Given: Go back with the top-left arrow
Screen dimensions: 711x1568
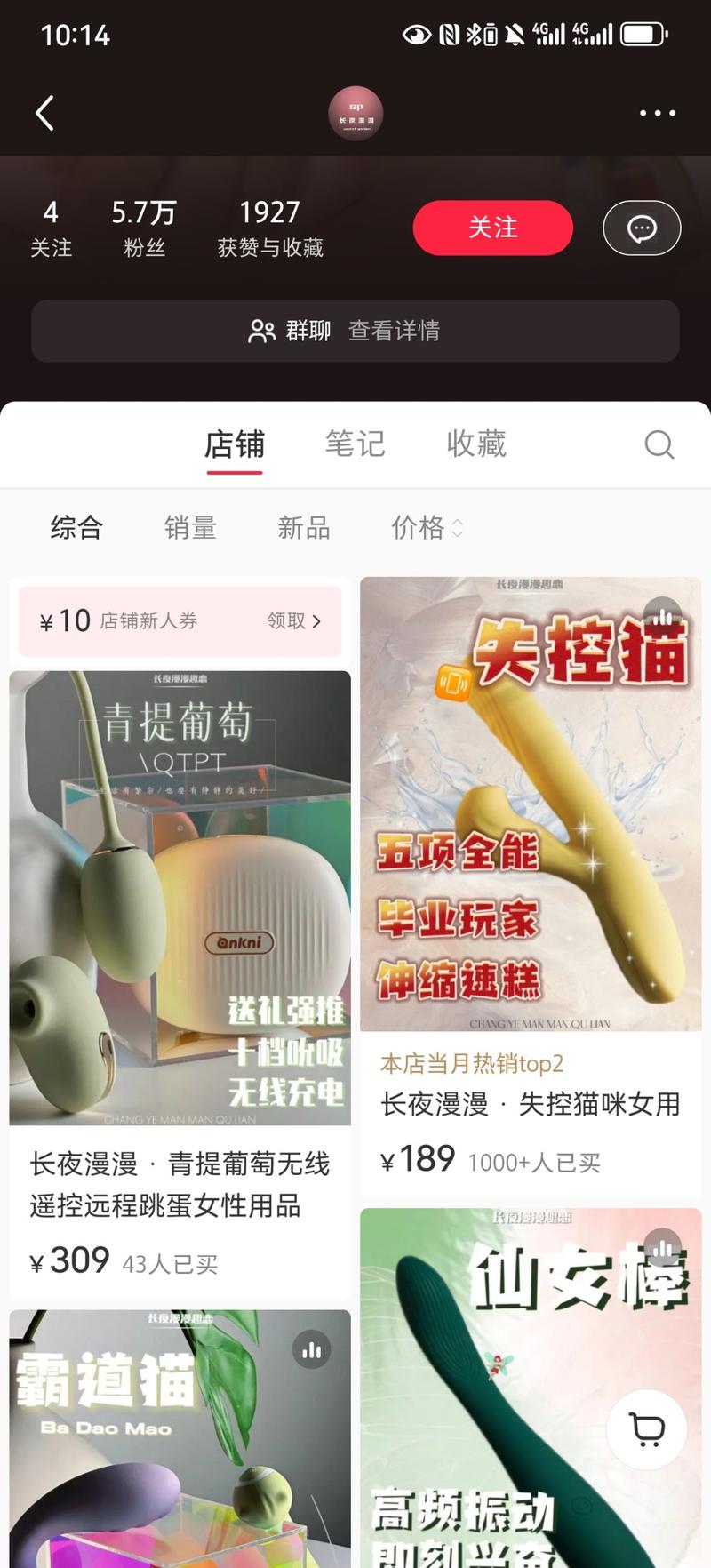Looking at the screenshot, I should 45,113.
